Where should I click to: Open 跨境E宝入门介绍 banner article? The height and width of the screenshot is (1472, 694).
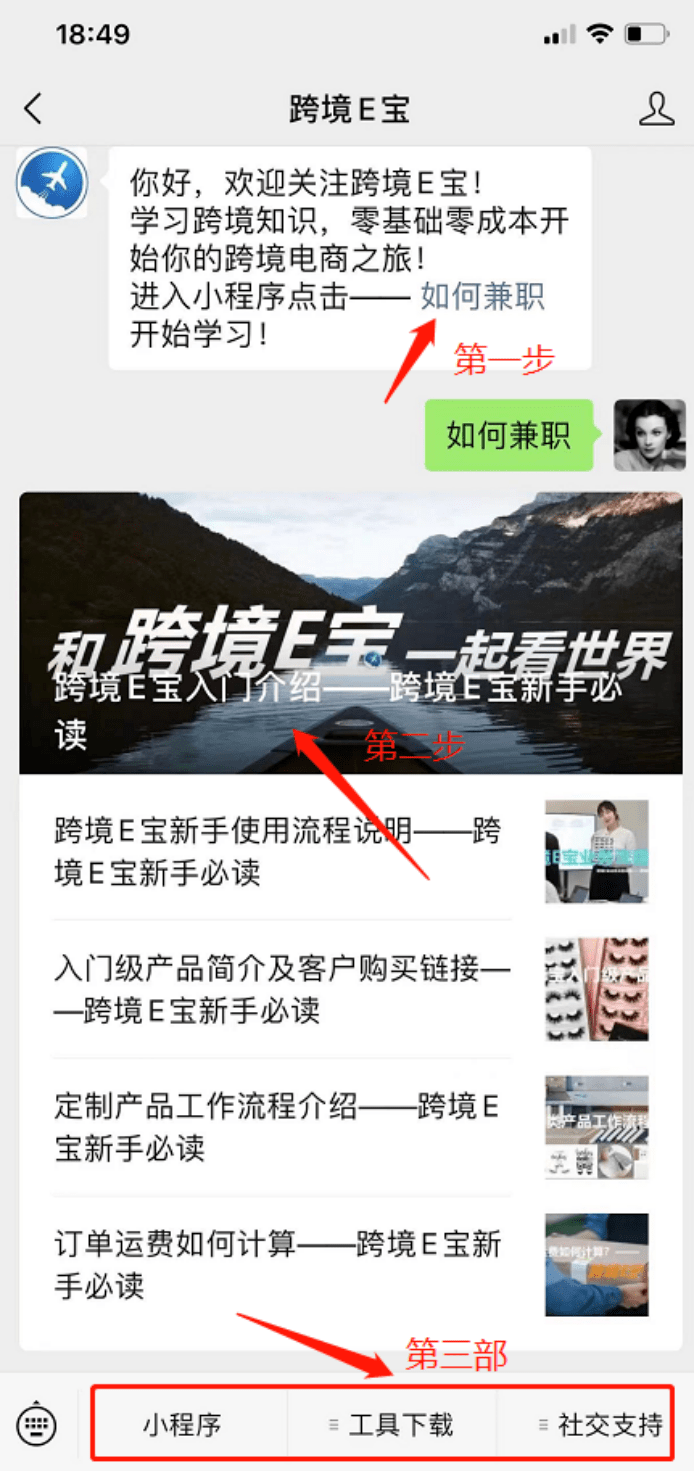[351, 633]
